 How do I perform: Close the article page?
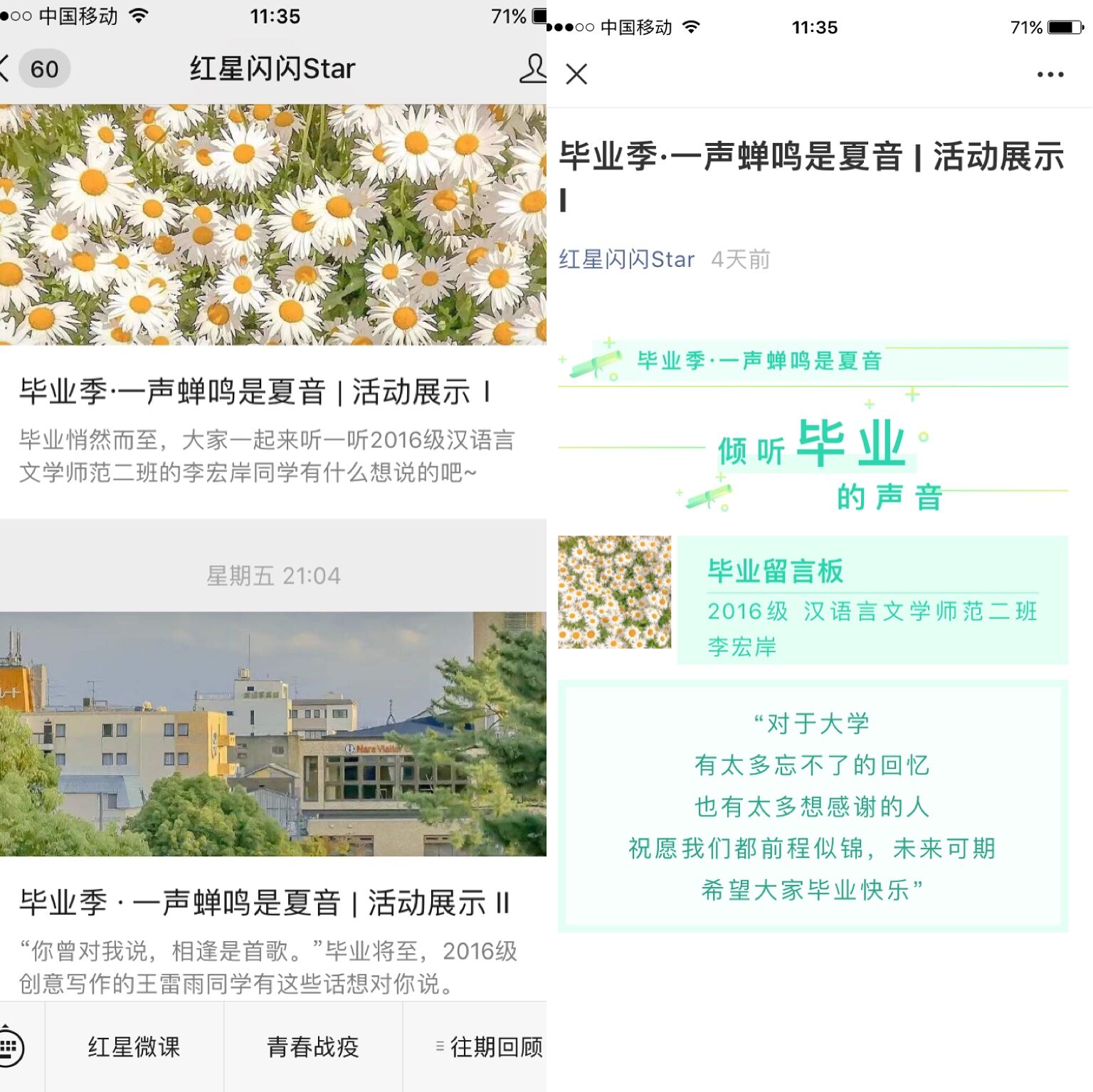(576, 74)
